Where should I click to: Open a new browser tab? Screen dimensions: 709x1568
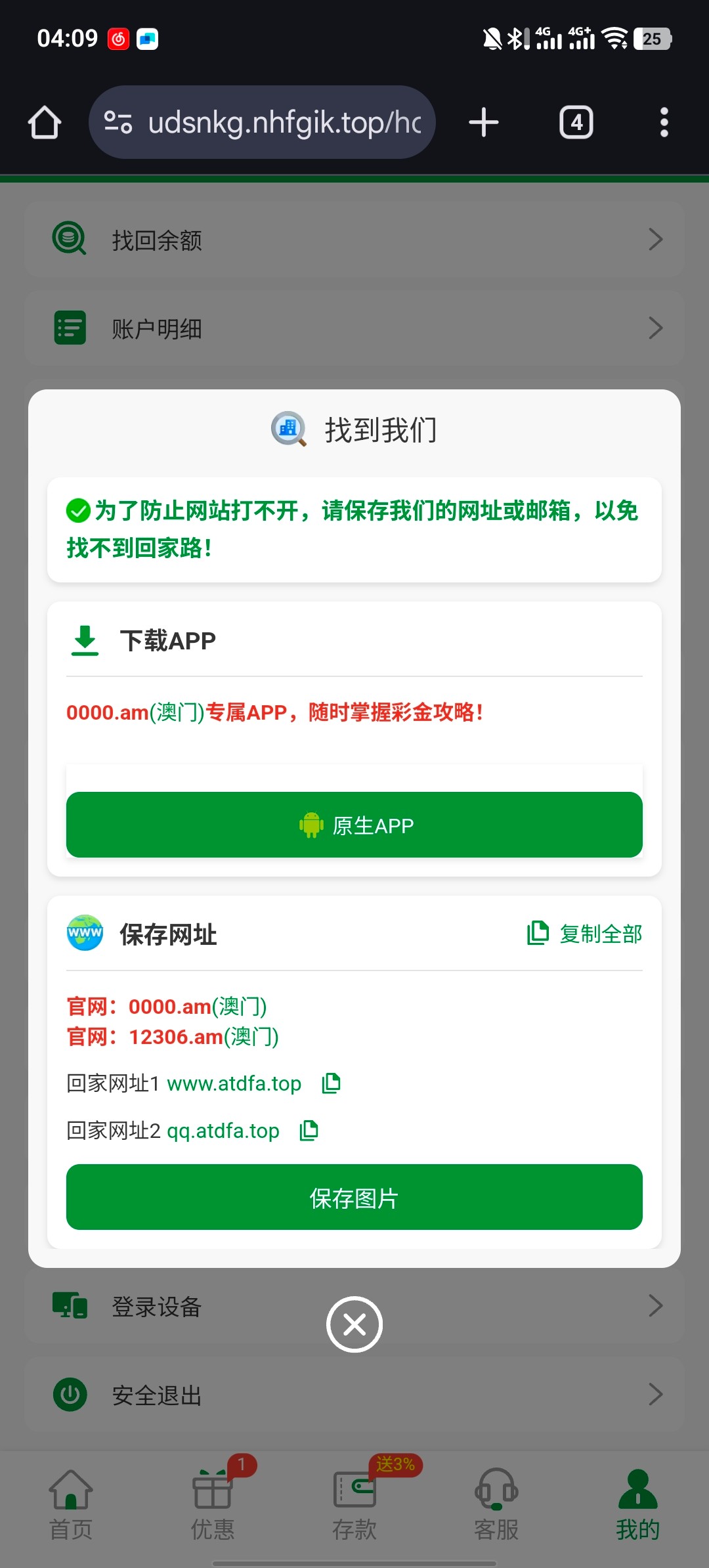pos(484,123)
